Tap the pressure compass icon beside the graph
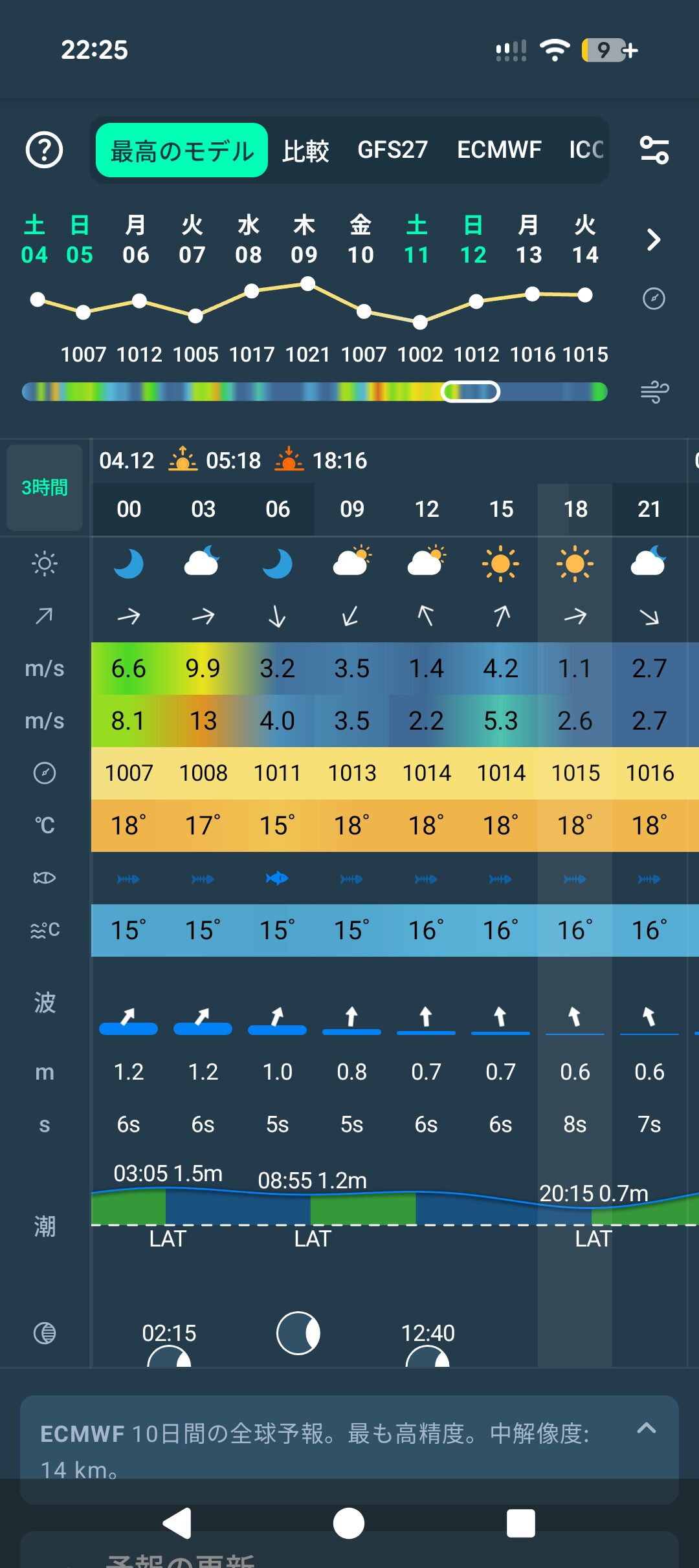699x1568 pixels. (654, 299)
